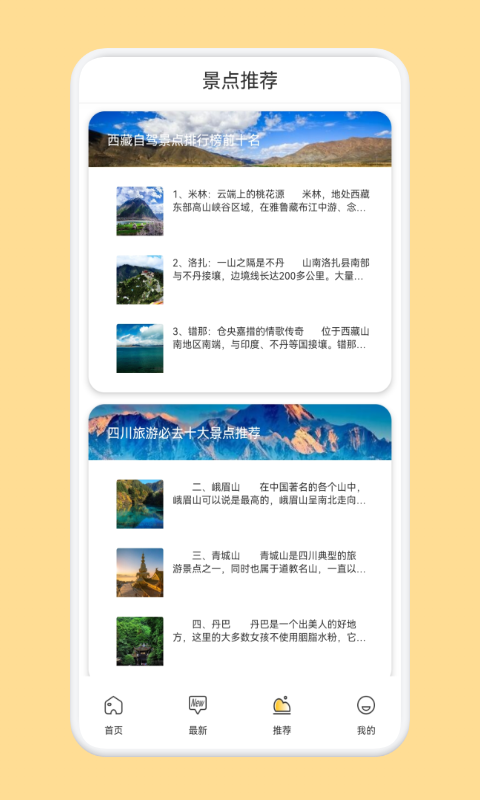480x800 pixels.
Task: Open the 洛扎 一山之隔是不丹 entry
Action: point(243,280)
